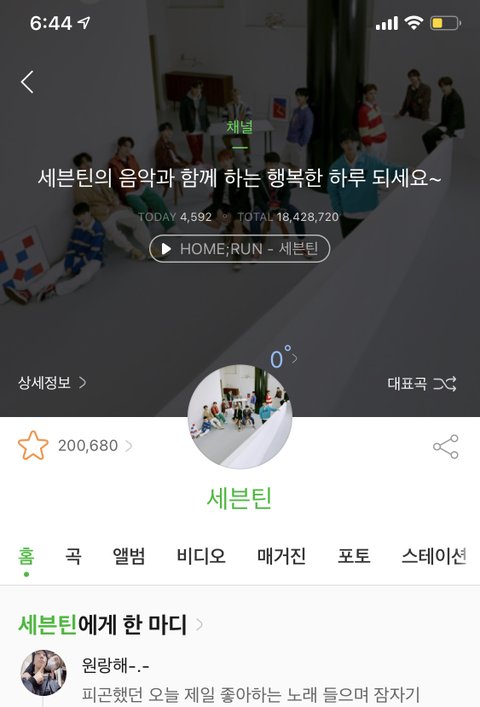This screenshot has width=480, height=707.
Task: Shuffle play 대표곡 songs
Action: pyautogui.click(x=422, y=384)
